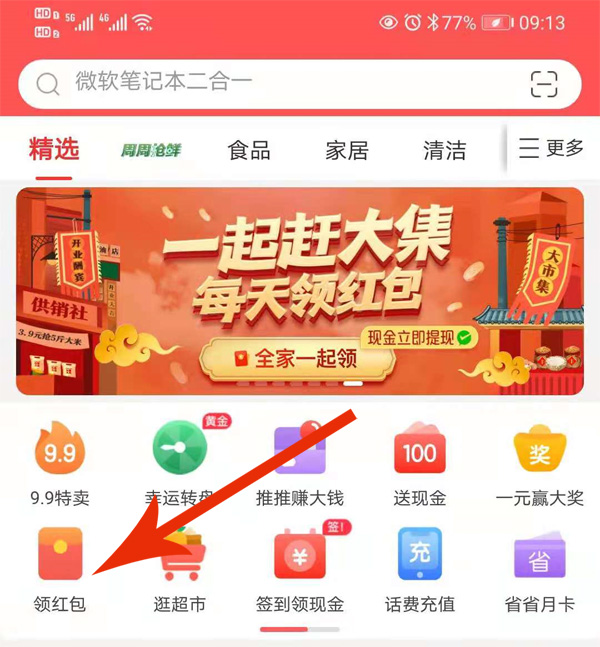
Task: Switch to the 精选 tab
Action: click(x=53, y=150)
